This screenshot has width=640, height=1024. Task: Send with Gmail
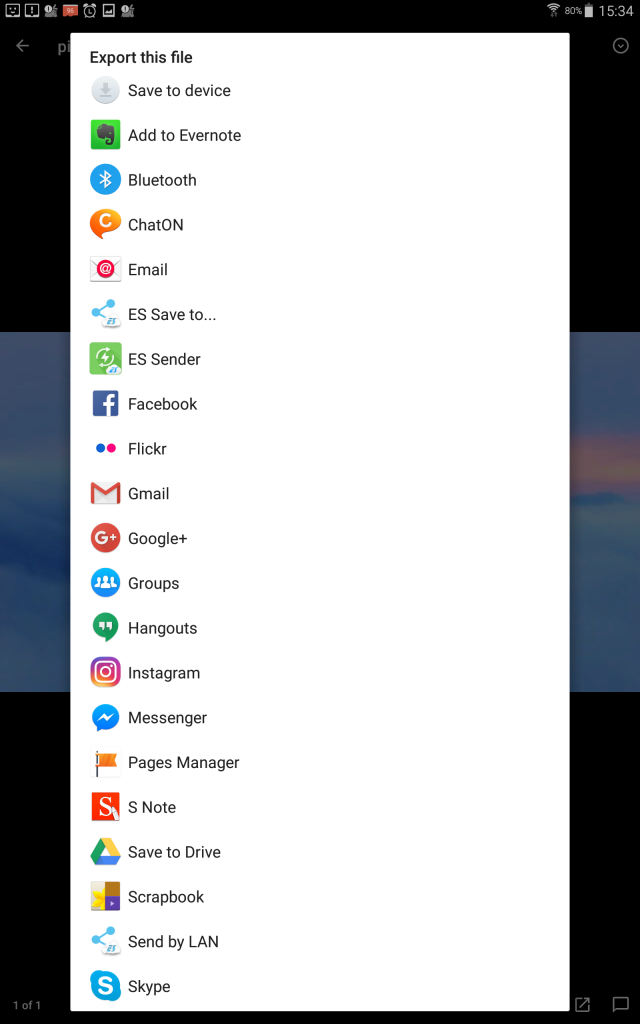click(320, 494)
